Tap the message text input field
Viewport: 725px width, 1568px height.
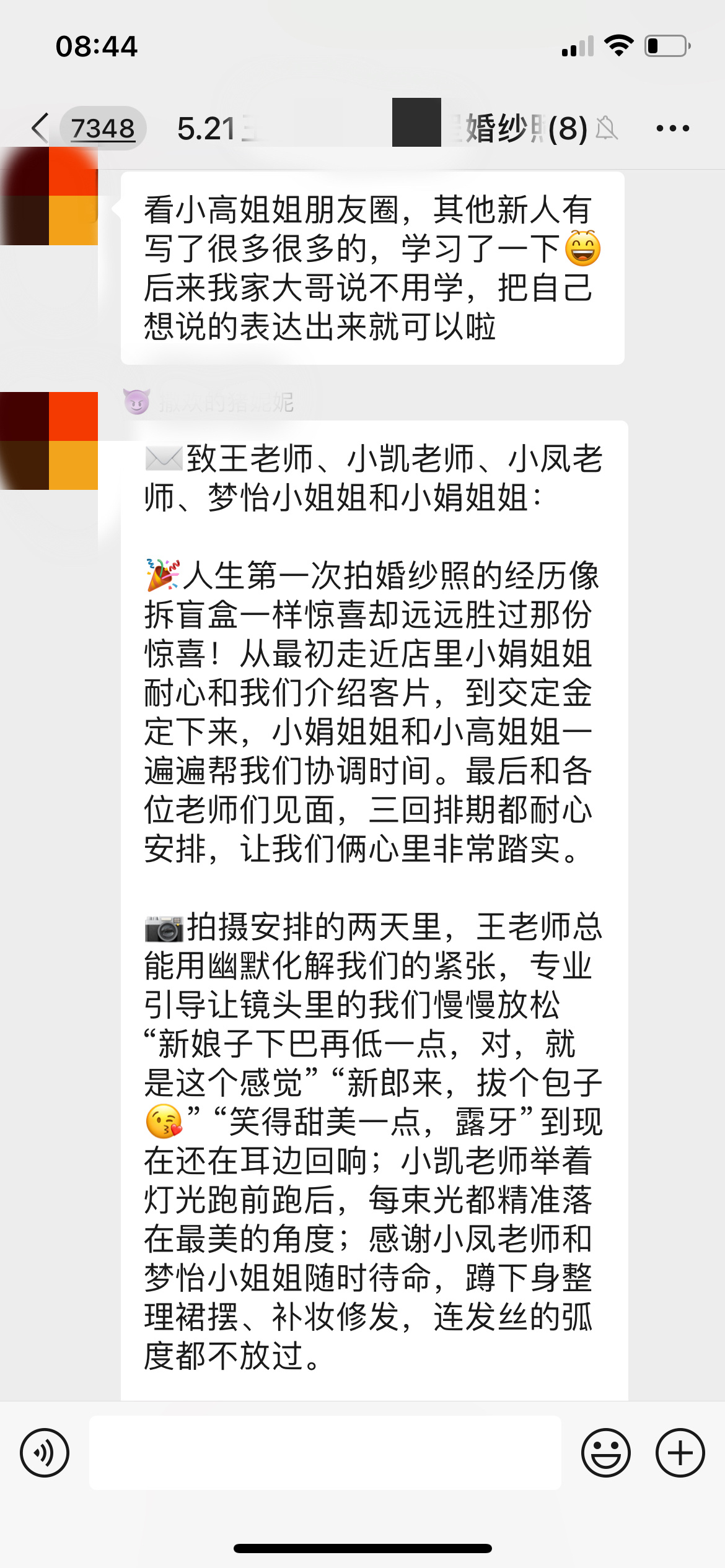pyautogui.click(x=325, y=1453)
